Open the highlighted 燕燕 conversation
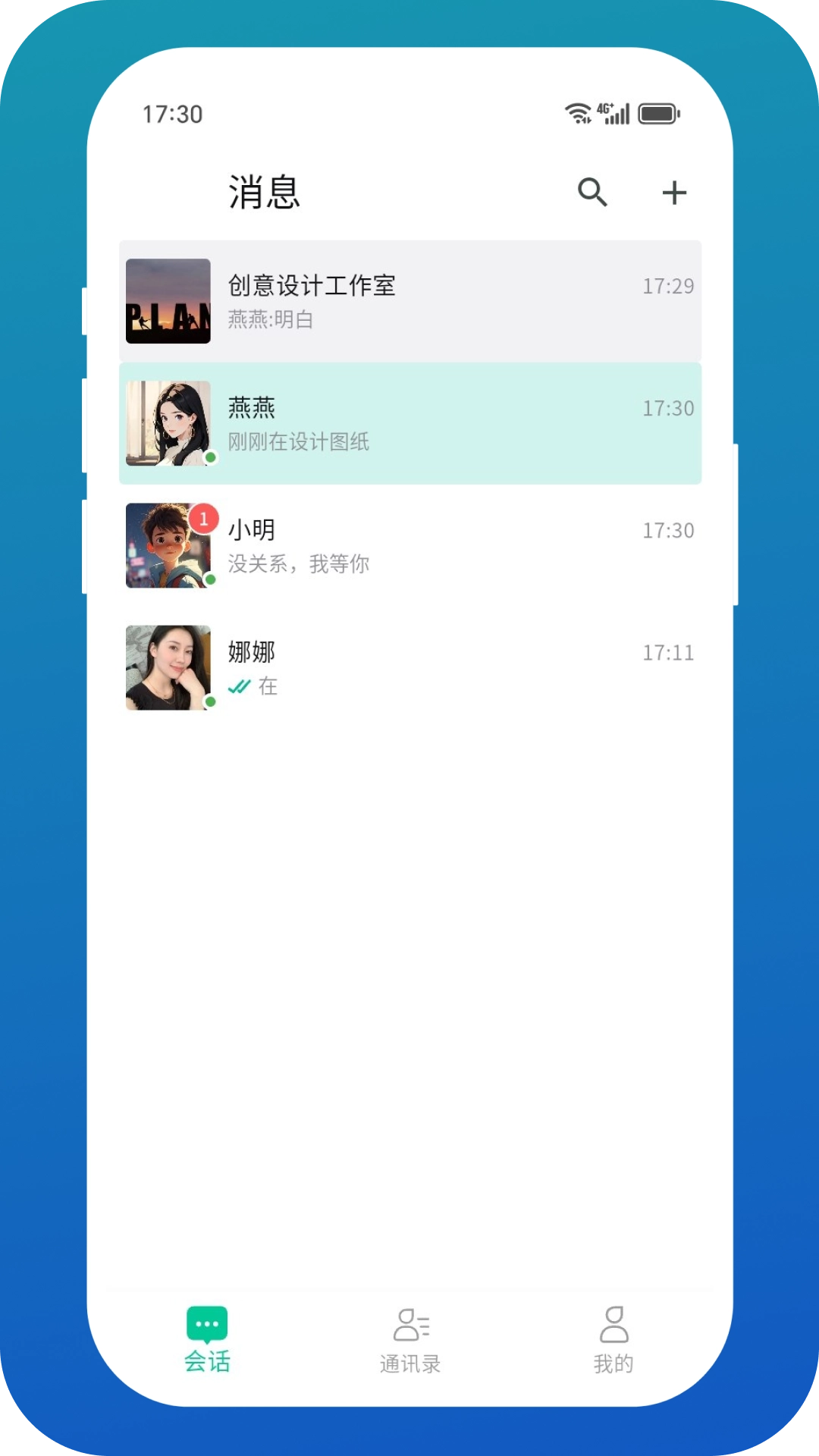This screenshot has width=819, height=1456. coord(409,422)
